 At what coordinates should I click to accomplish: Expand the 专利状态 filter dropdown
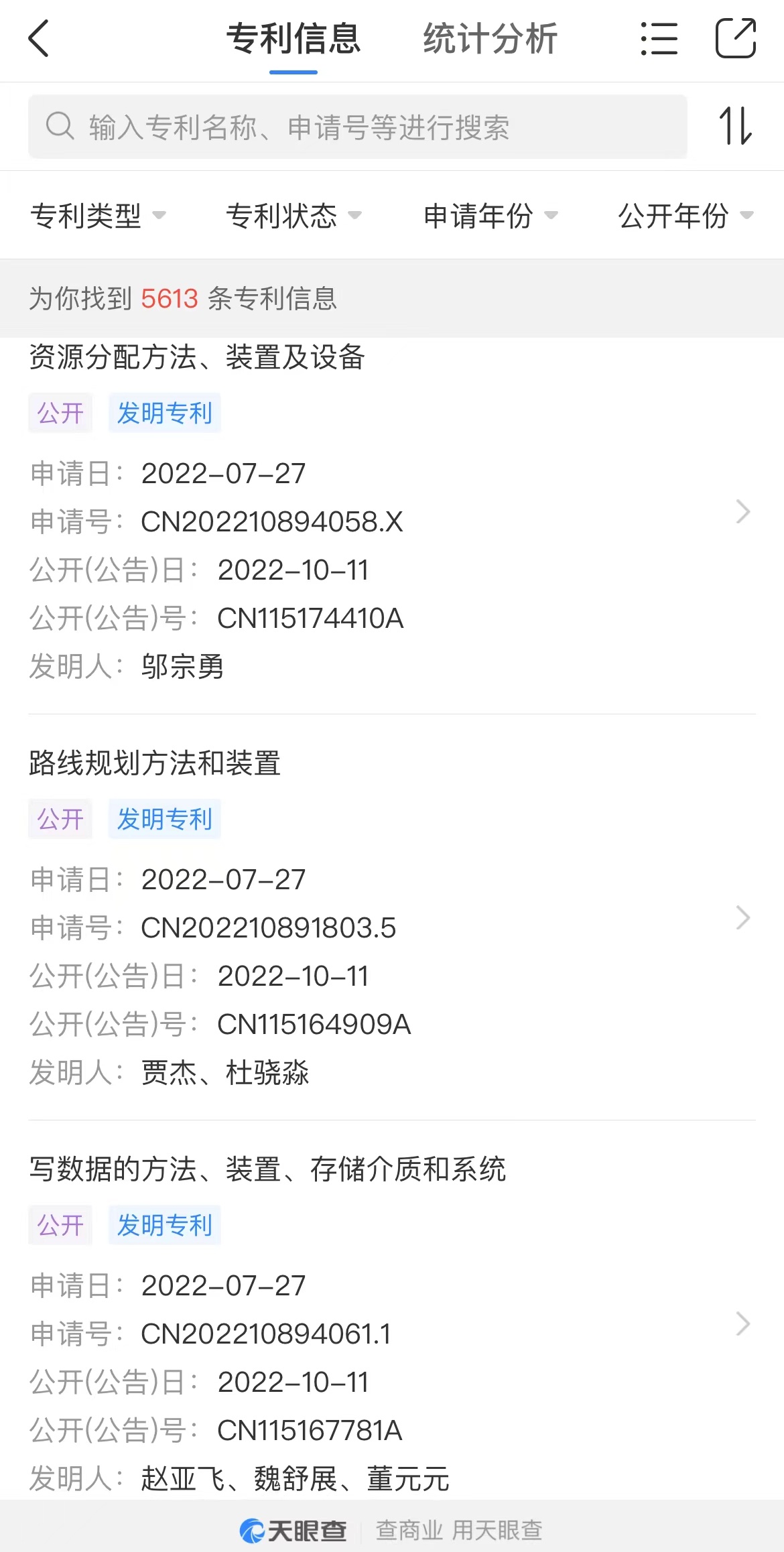click(294, 215)
